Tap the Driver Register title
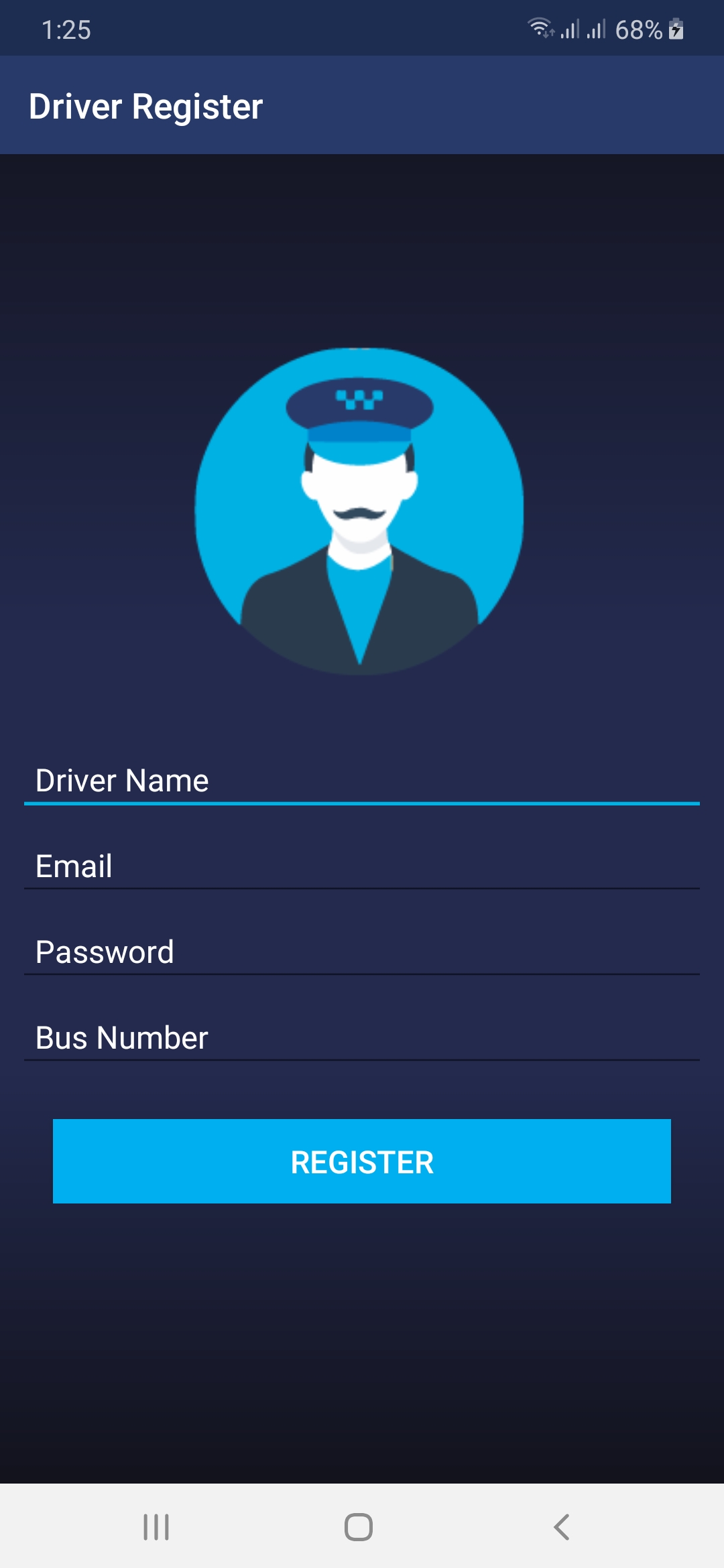 pyautogui.click(x=145, y=105)
